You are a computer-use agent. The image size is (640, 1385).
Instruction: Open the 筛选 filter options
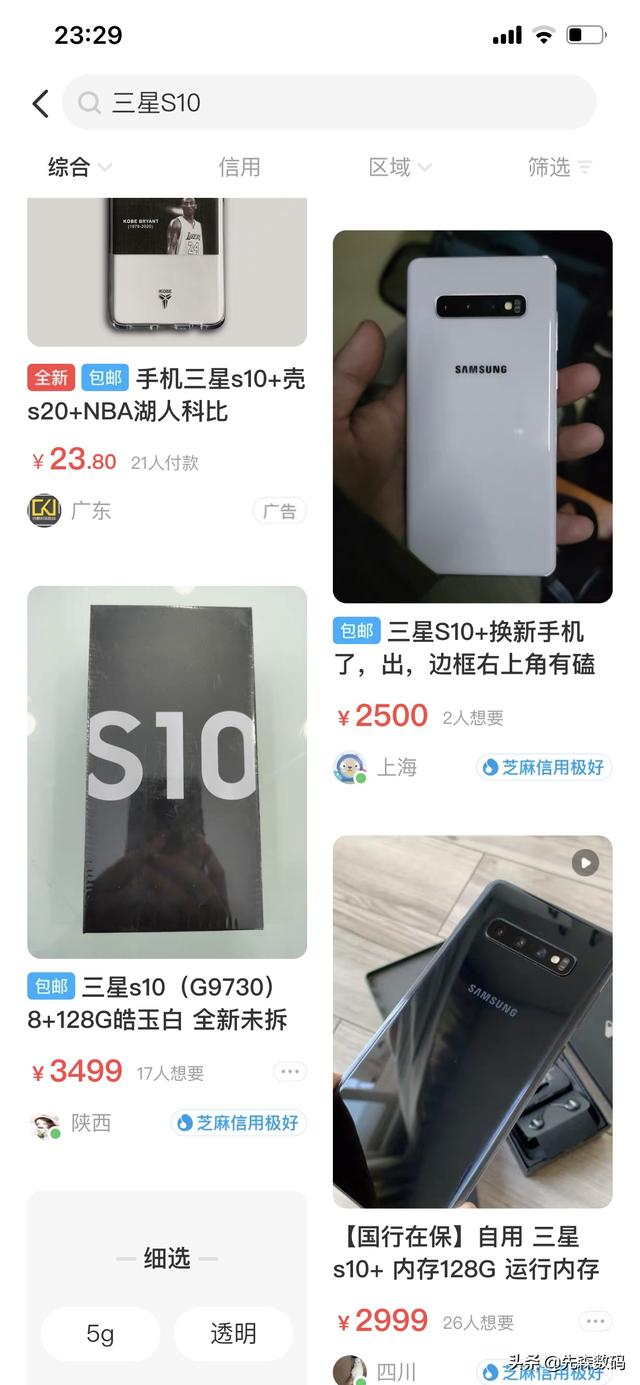point(559,167)
